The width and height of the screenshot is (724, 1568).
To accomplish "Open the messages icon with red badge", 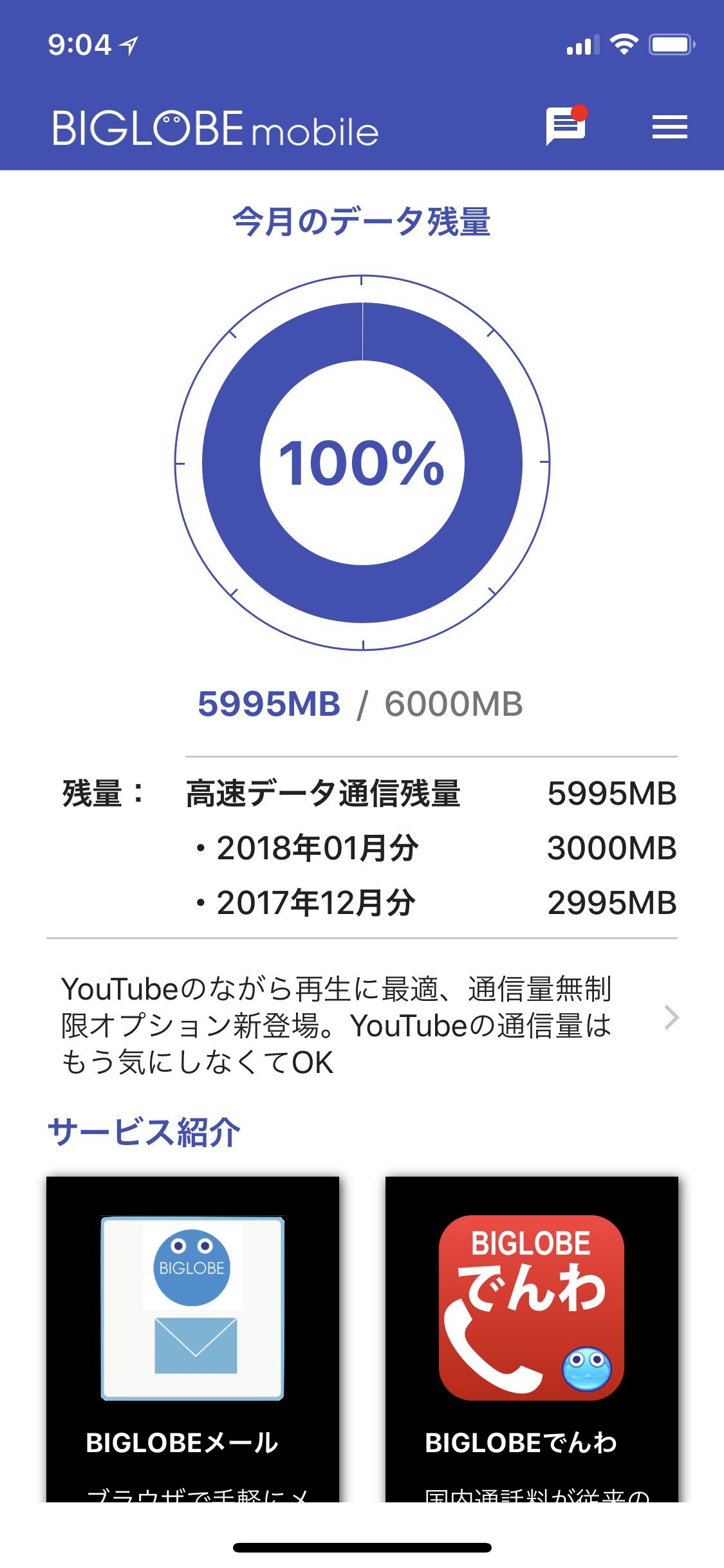I will coord(566,125).
